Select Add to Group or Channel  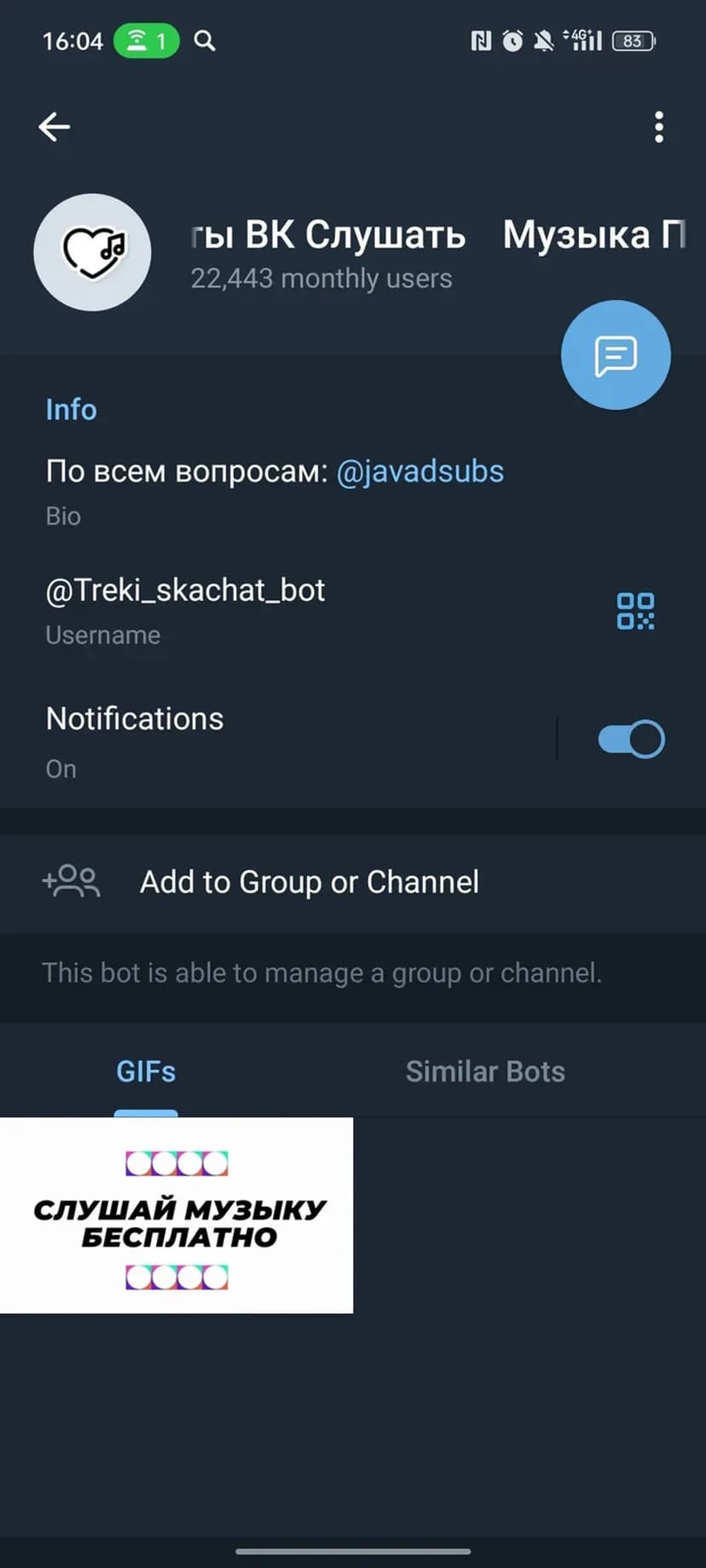coord(309,882)
